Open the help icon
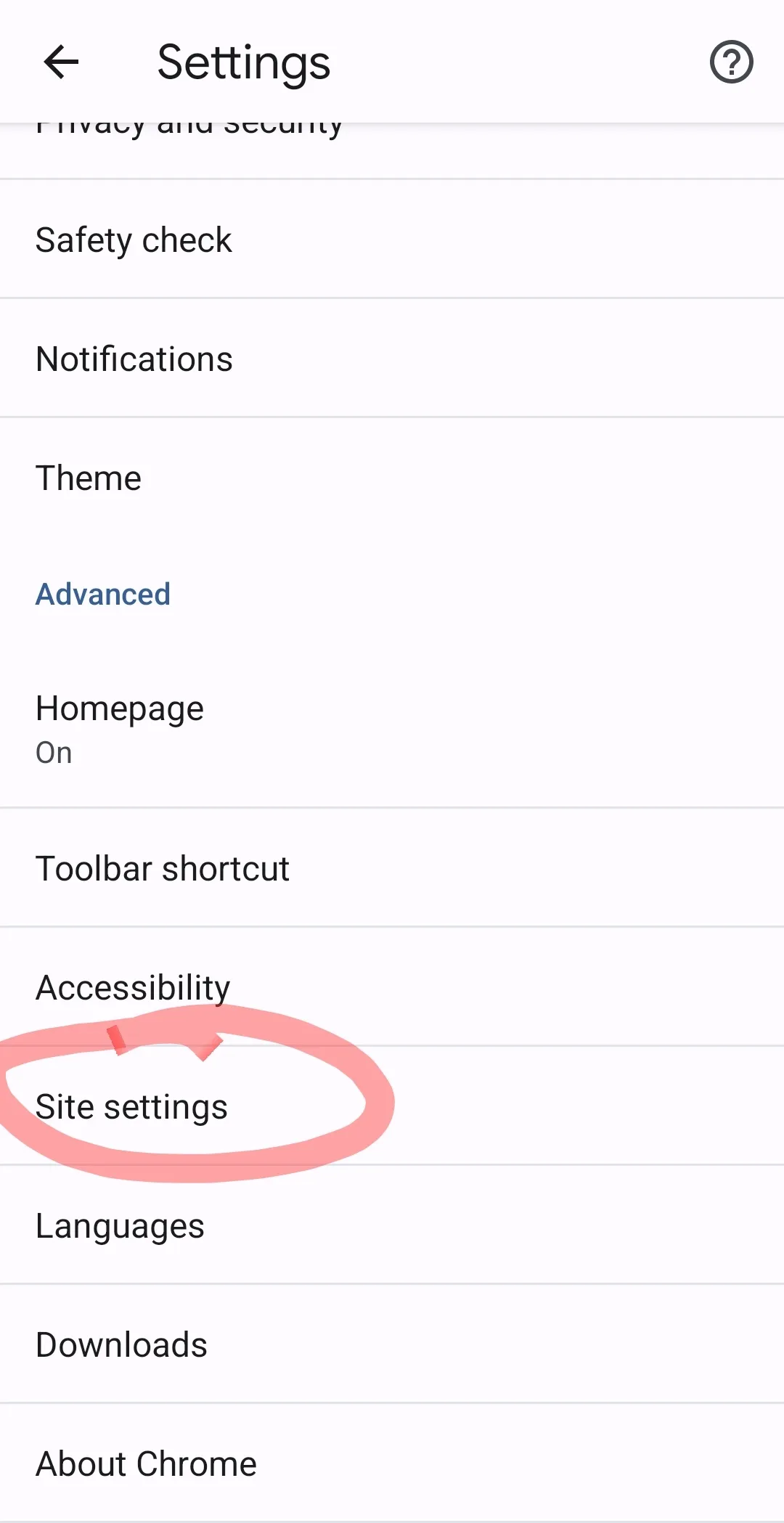This screenshot has height=1523, width=784. pos(731,62)
